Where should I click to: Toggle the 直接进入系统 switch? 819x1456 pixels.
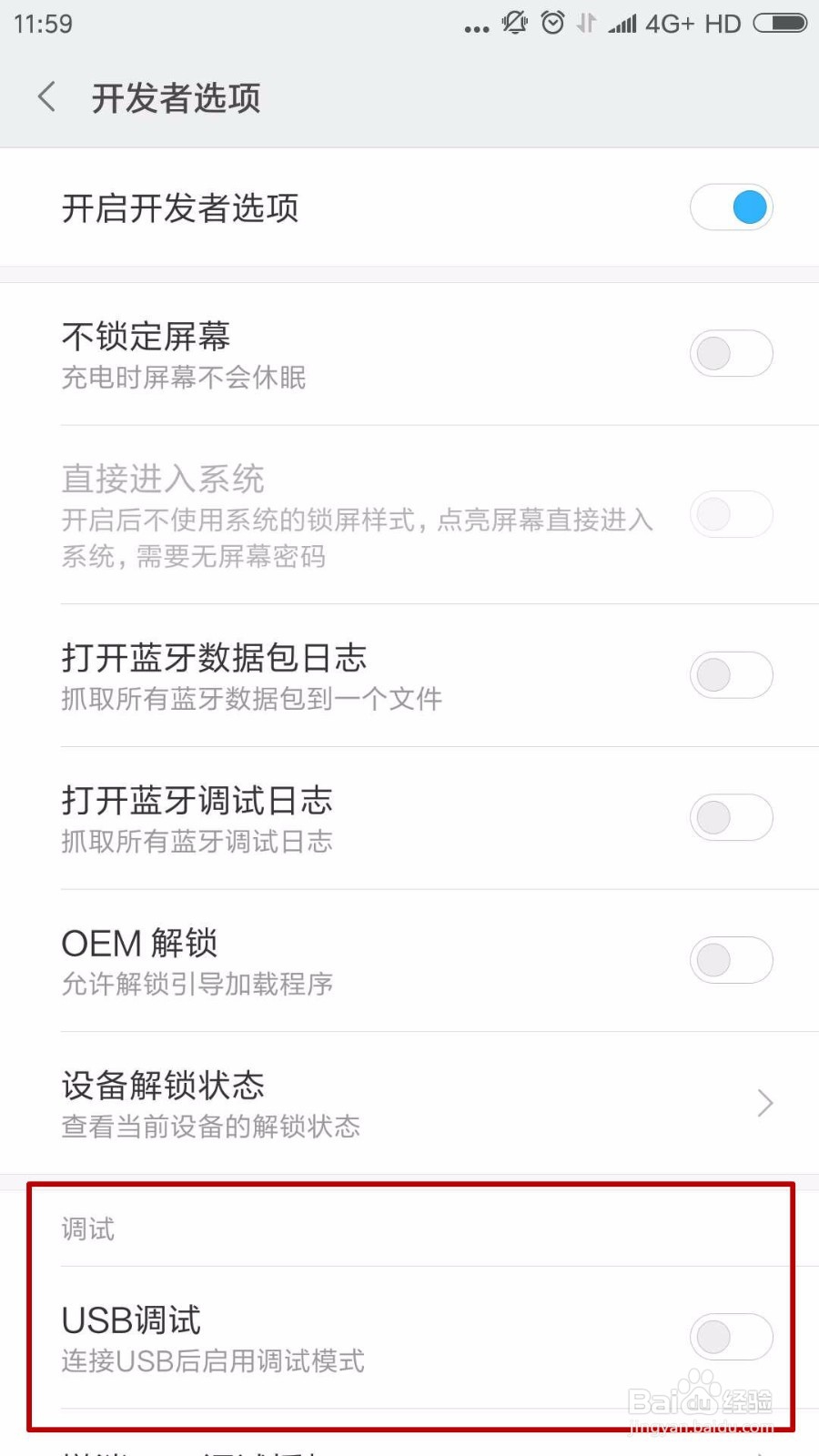pos(731,515)
